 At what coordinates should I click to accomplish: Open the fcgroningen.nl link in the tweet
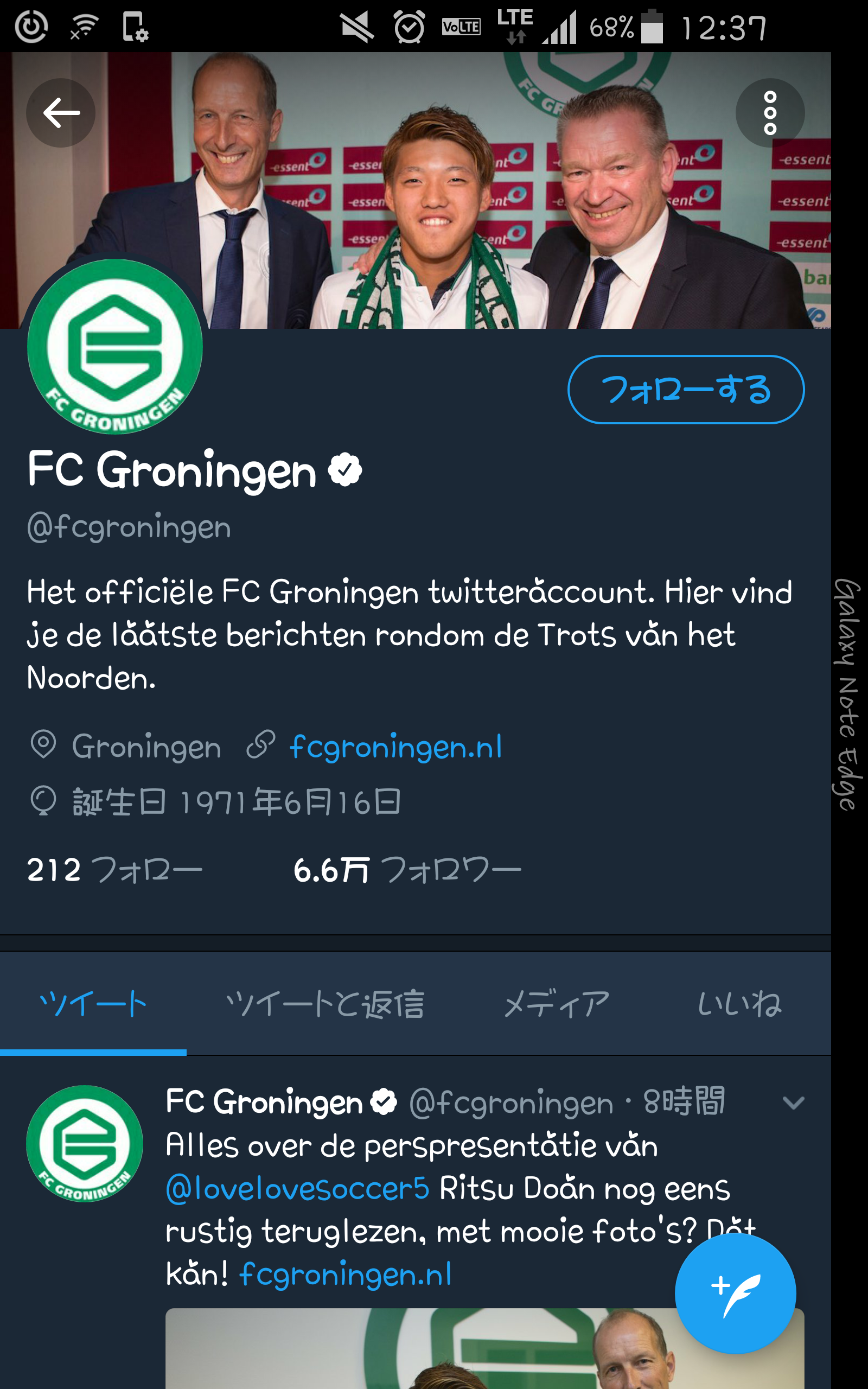345,1275
